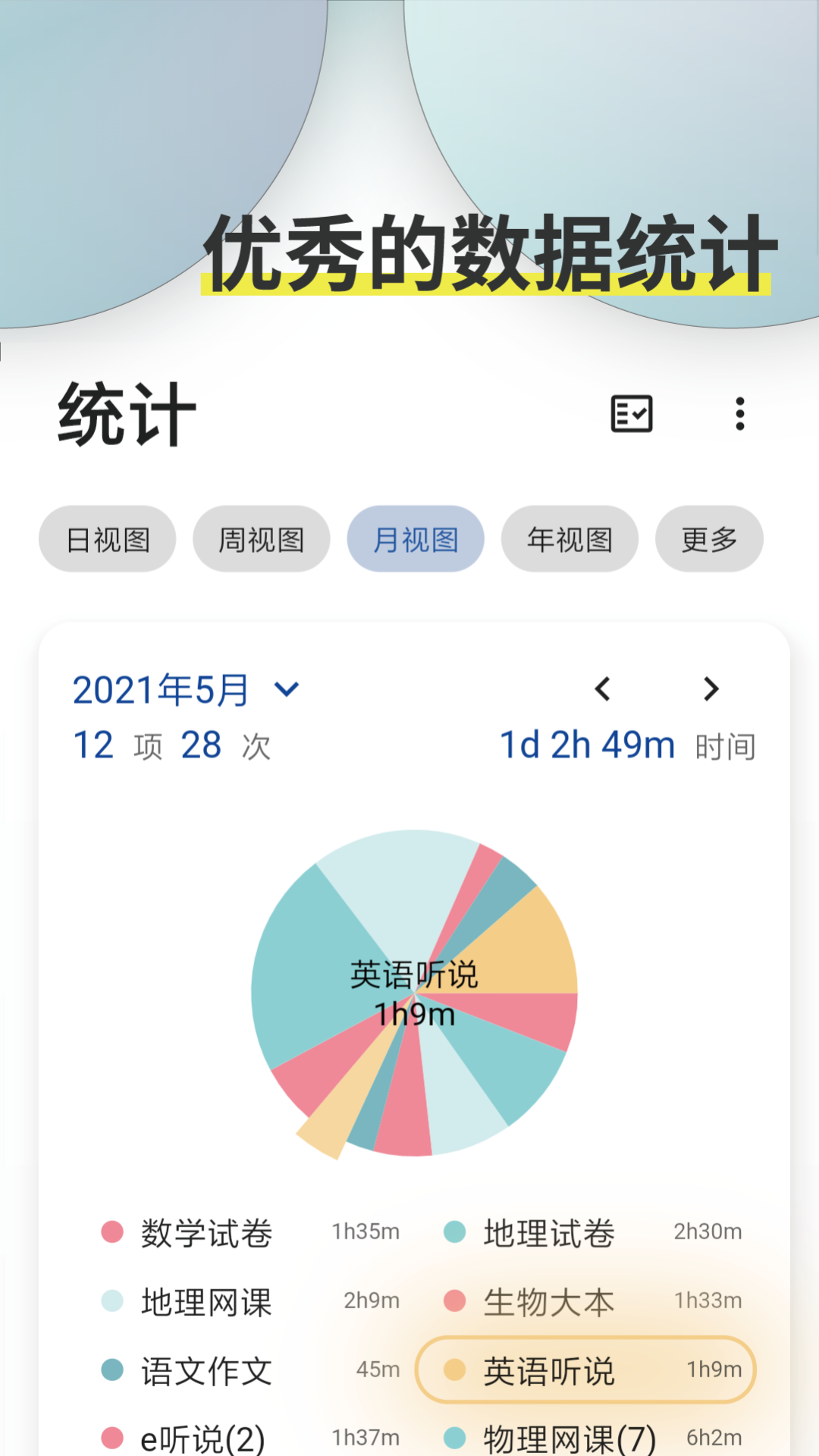Open the 更多 view options

pos(708,539)
